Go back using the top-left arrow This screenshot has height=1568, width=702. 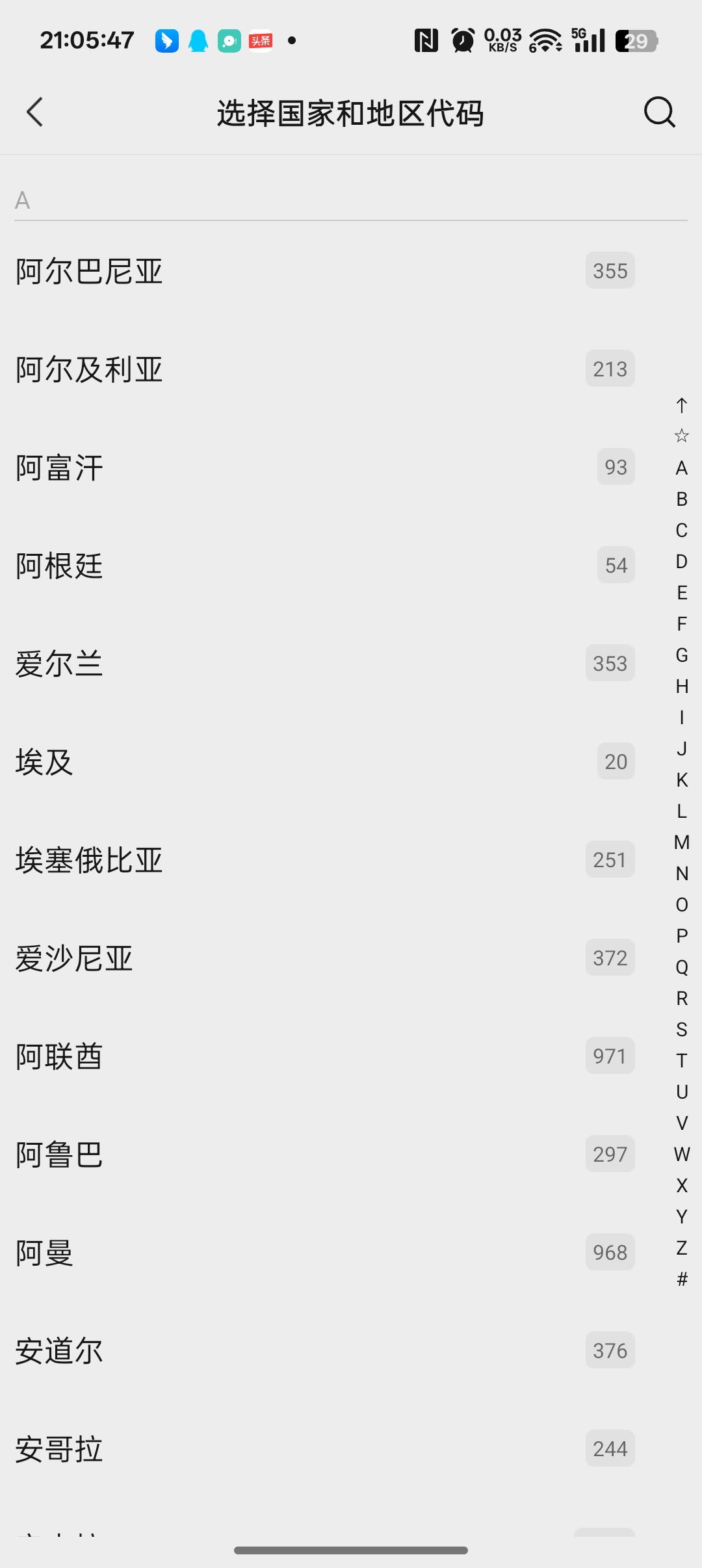tap(35, 112)
